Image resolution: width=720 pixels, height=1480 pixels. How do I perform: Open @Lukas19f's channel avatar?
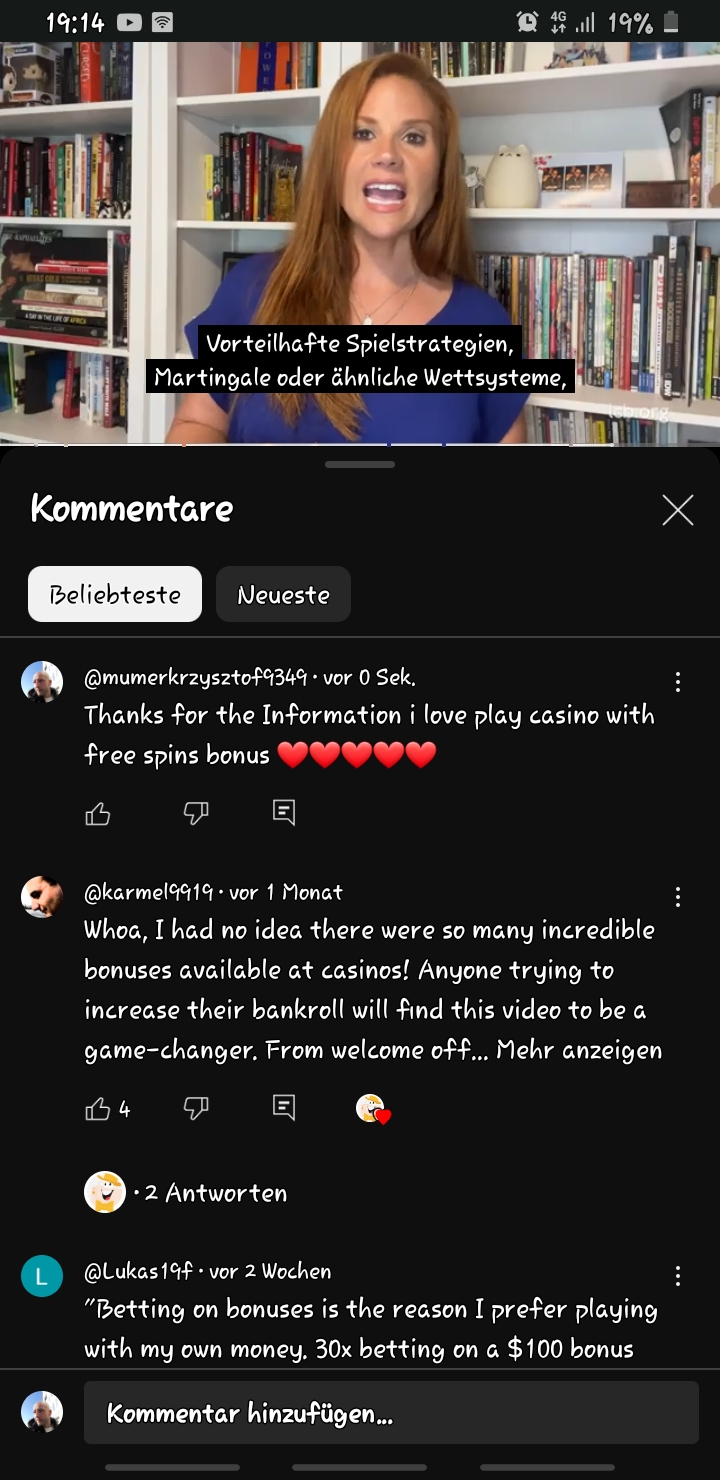tap(42, 1276)
